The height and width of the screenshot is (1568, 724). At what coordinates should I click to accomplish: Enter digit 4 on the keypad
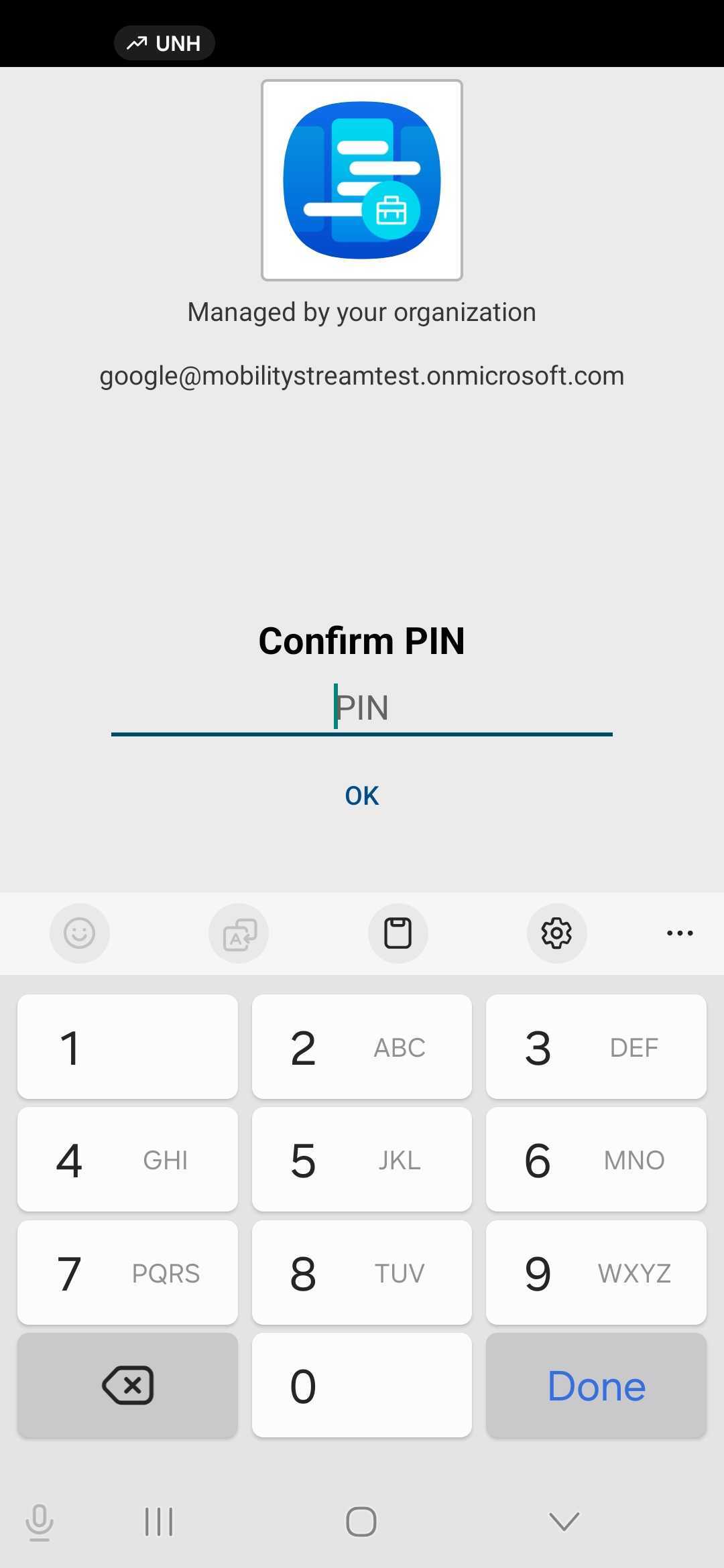127,1159
